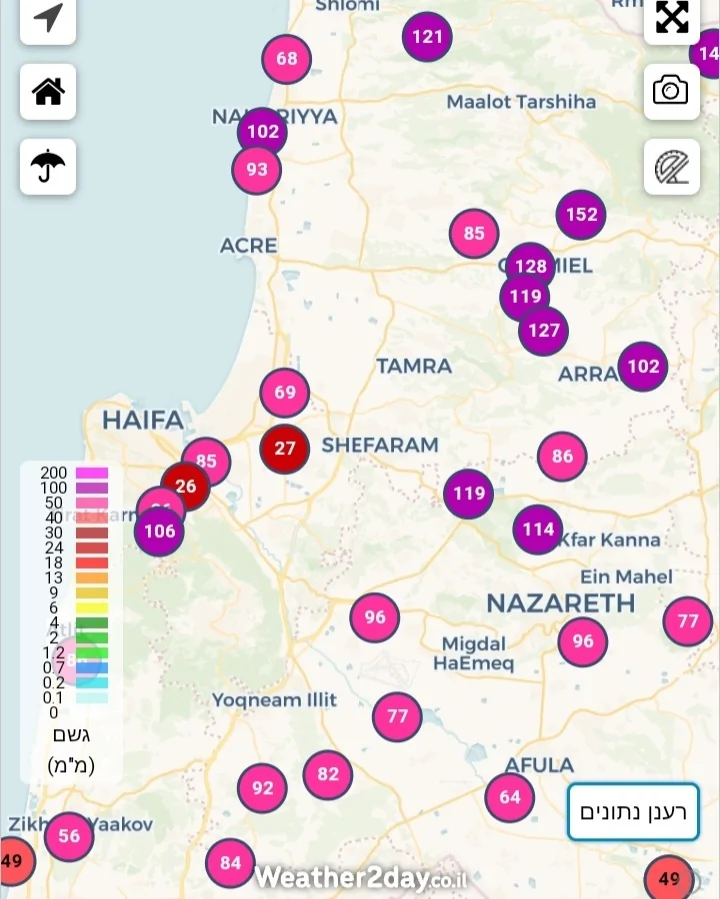Open the 152 rainfall station marker
The width and height of the screenshot is (720, 899).
581,214
